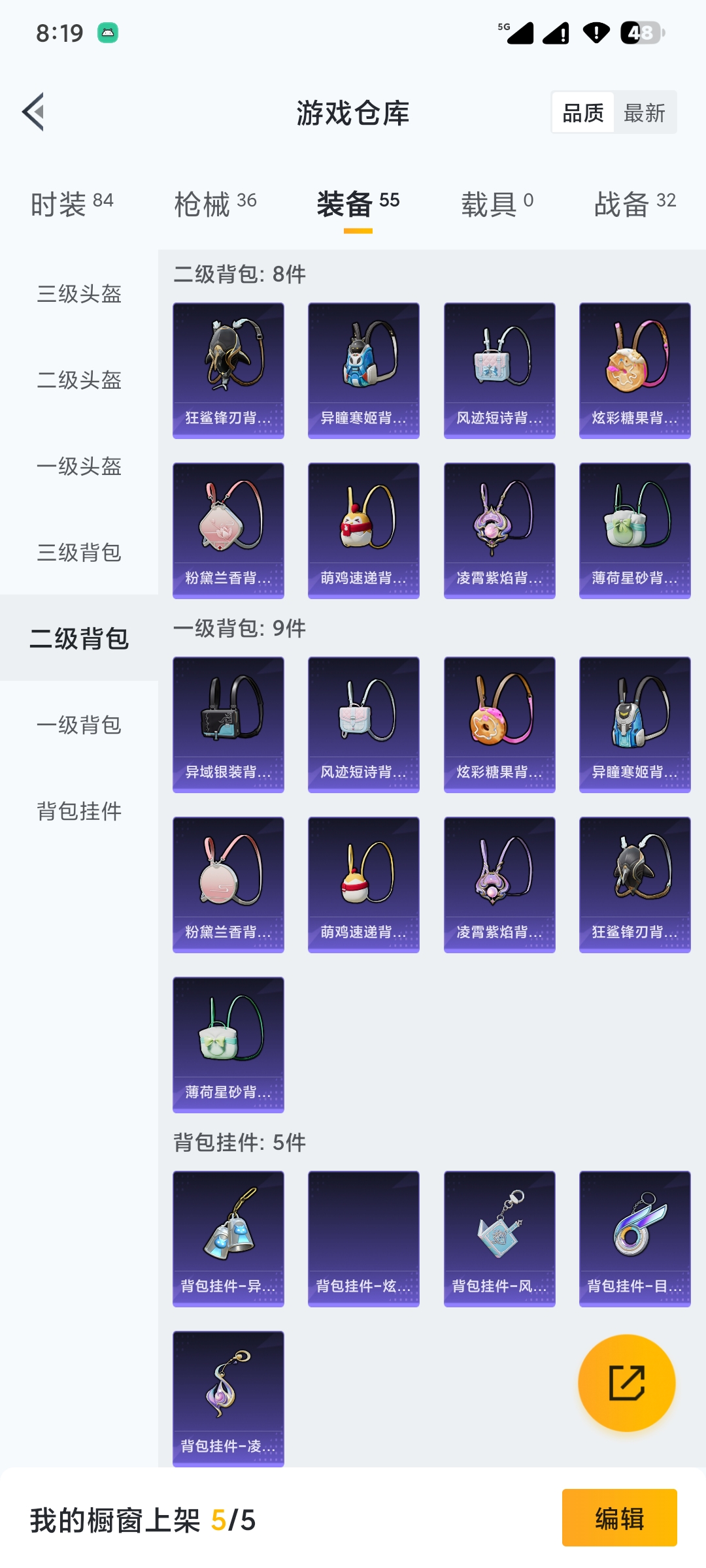706x1568 pixels.
Task: Jump to 三级背包 category
Action: tap(79, 553)
